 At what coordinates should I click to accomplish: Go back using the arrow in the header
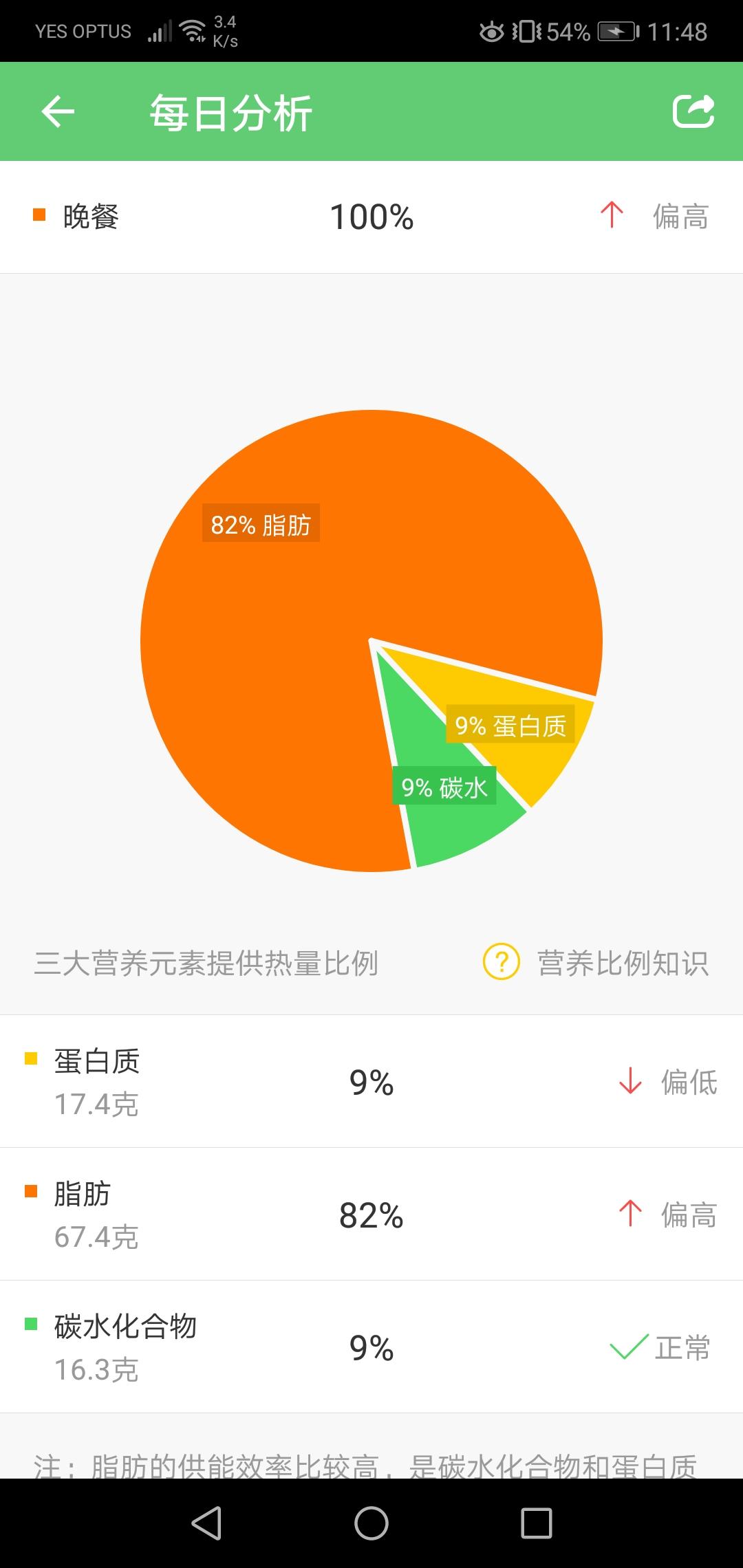(58, 112)
